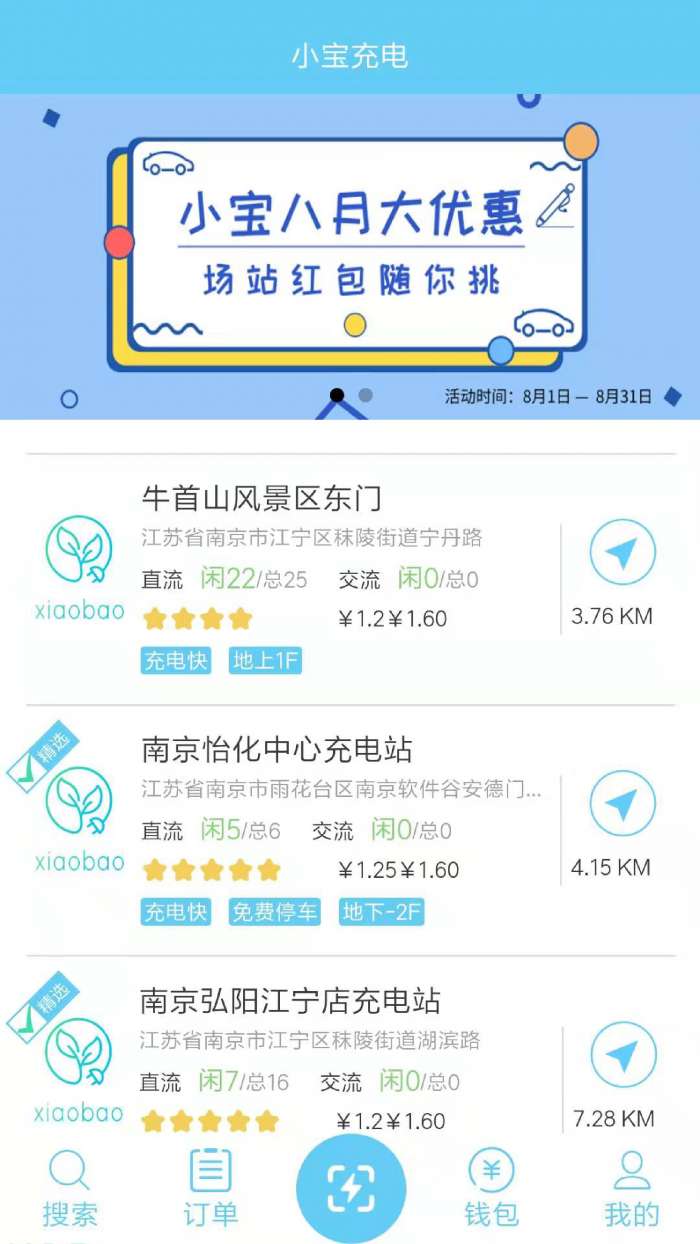The width and height of the screenshot is (700, 1244).
Task: Scan a charger with the center scan button
Action: tap(350, 1188)
